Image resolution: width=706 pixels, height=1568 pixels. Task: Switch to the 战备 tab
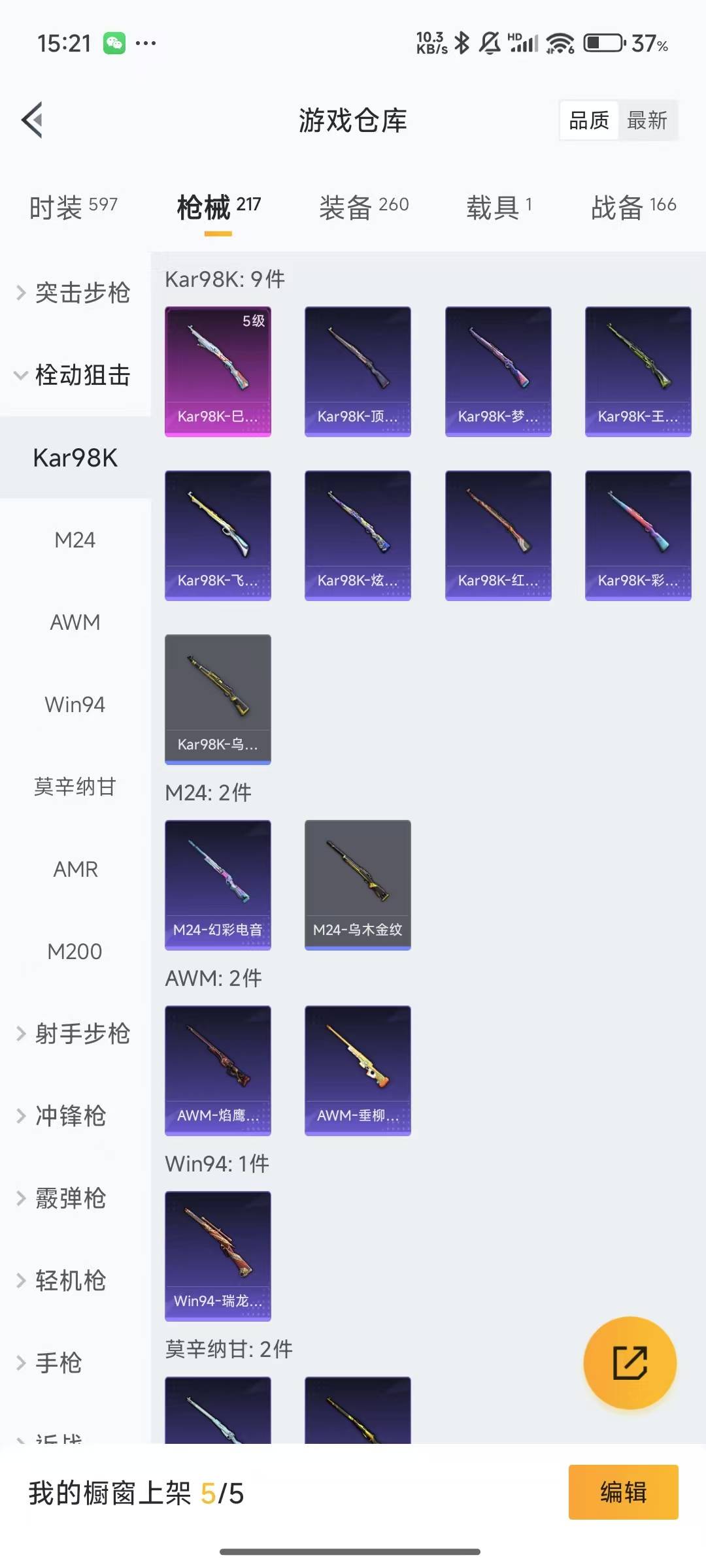click(633, 207)
